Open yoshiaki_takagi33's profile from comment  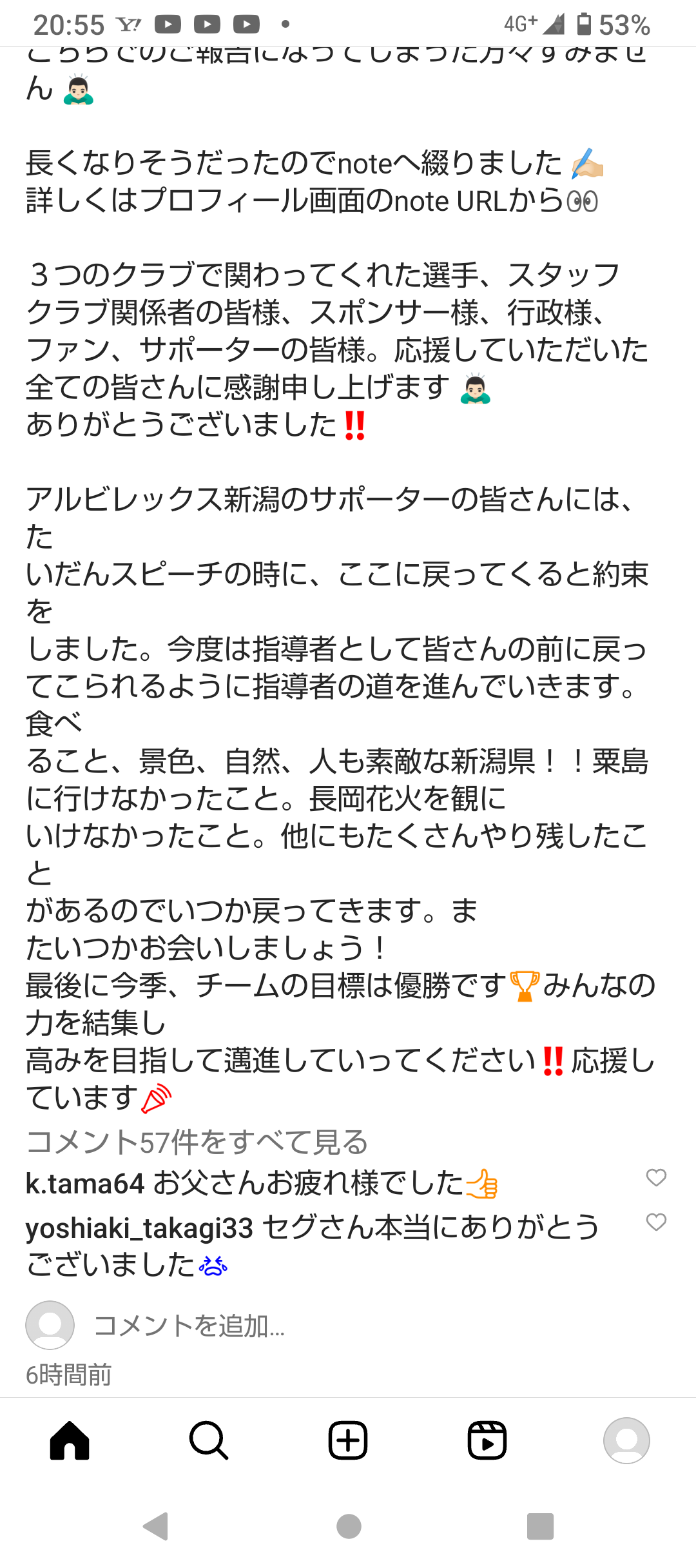coord(139,1228)
